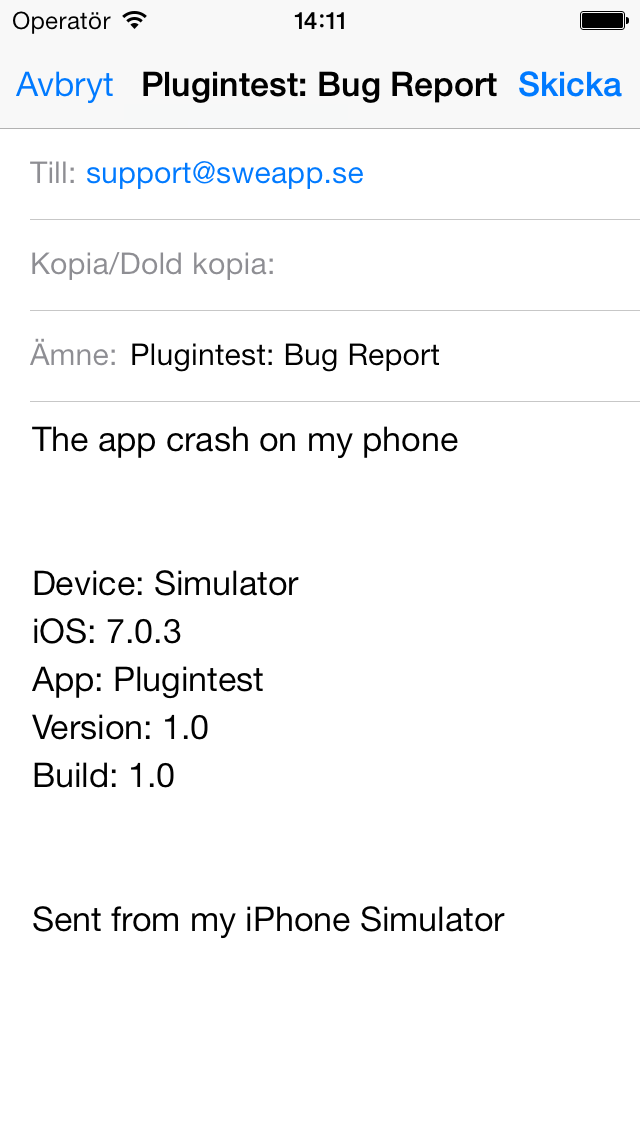Edit the Ämne subject field
640x1136 pixels.
point(335,356)
